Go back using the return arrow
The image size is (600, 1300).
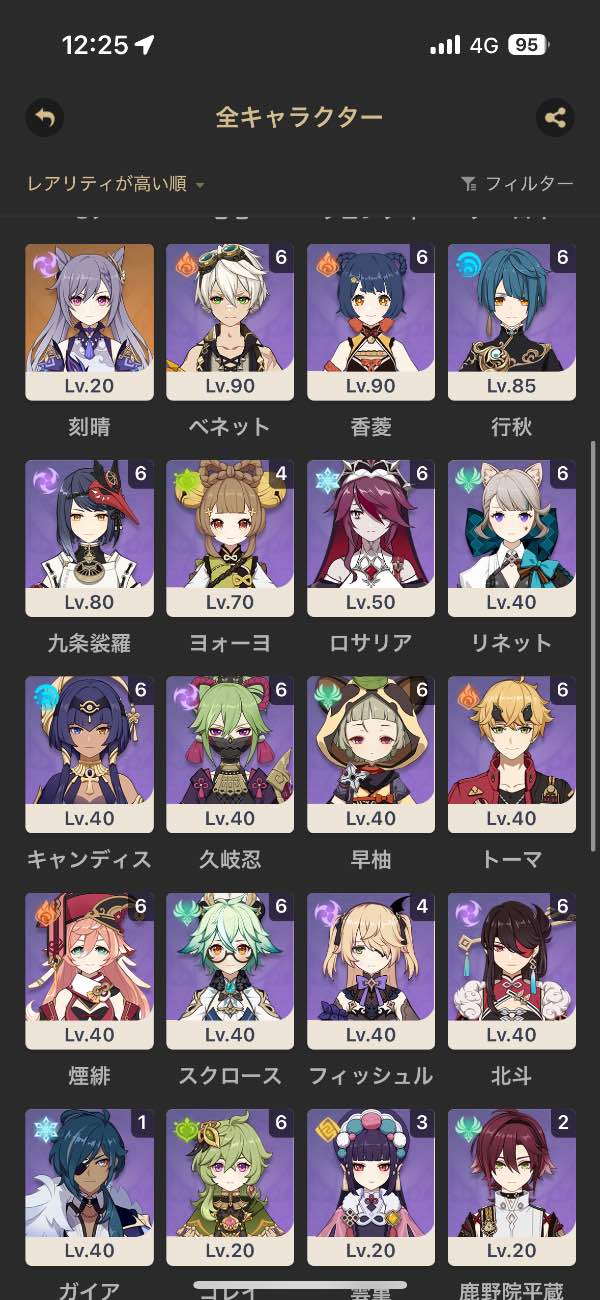44,118
